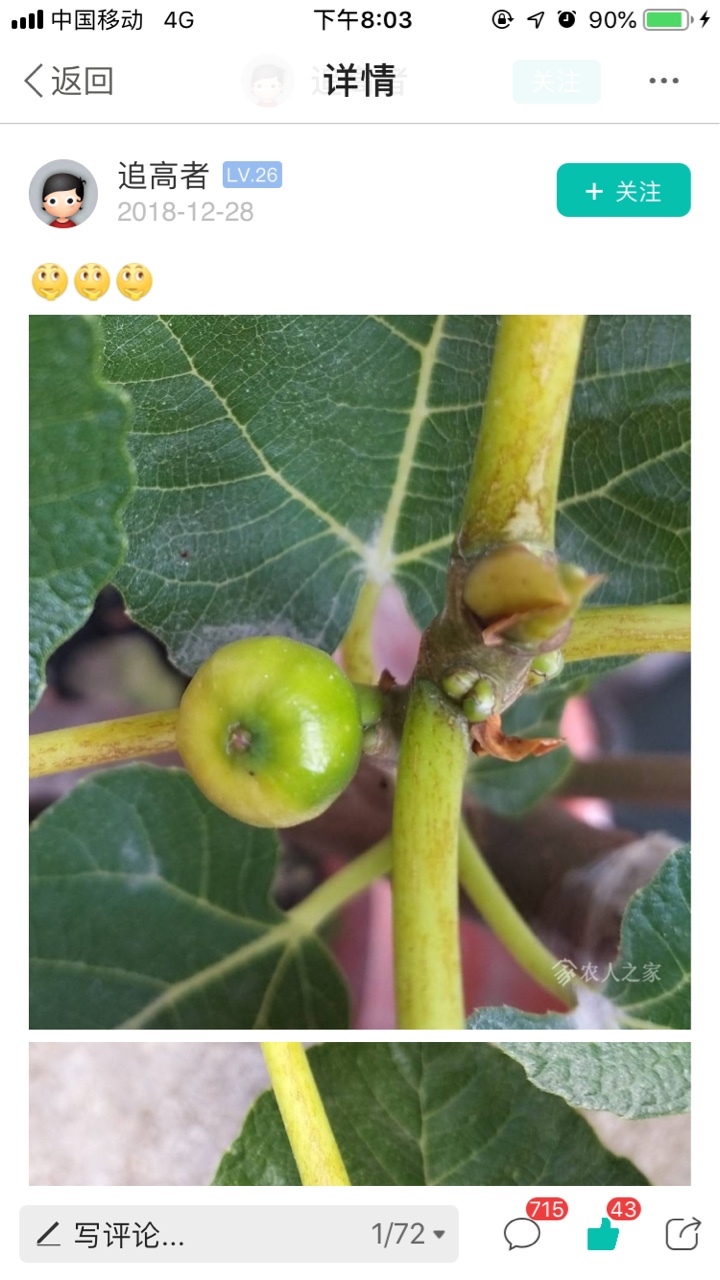Go back with the 返回 button
Viewport: 720px width, 1280px height.
click(x=68, y=81)
